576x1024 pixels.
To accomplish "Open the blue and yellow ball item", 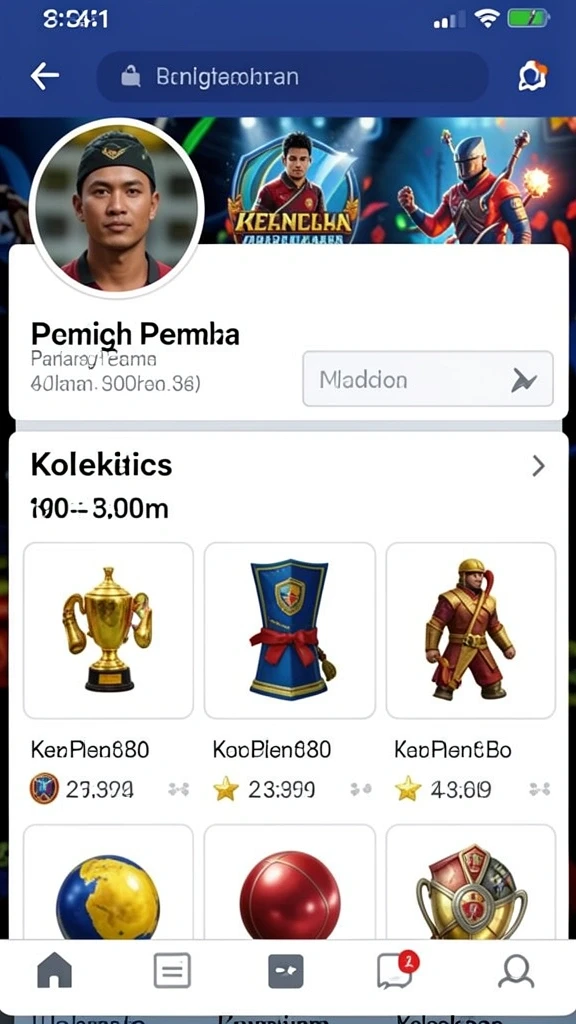I will pos(108,882).
